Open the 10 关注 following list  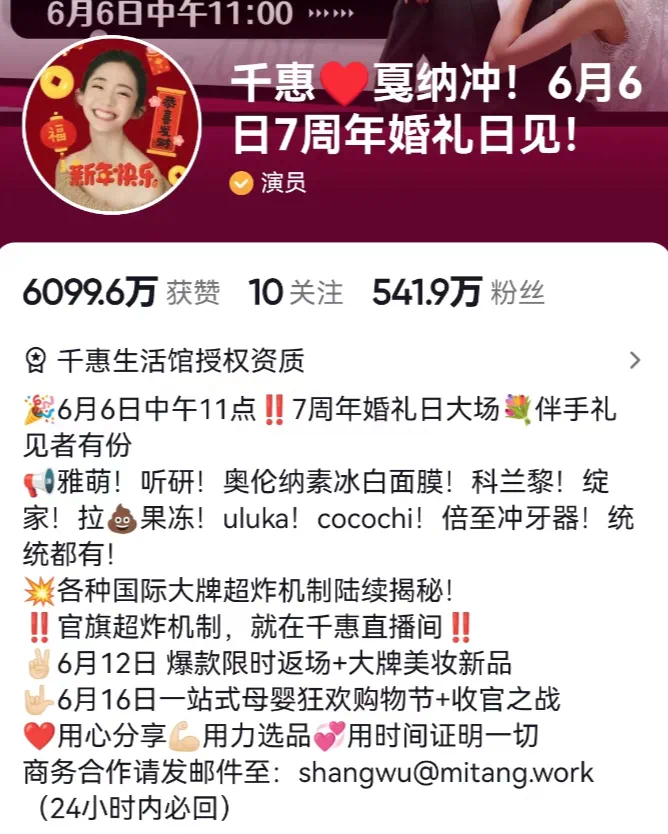pyautogui.click(x=295, y=292)
